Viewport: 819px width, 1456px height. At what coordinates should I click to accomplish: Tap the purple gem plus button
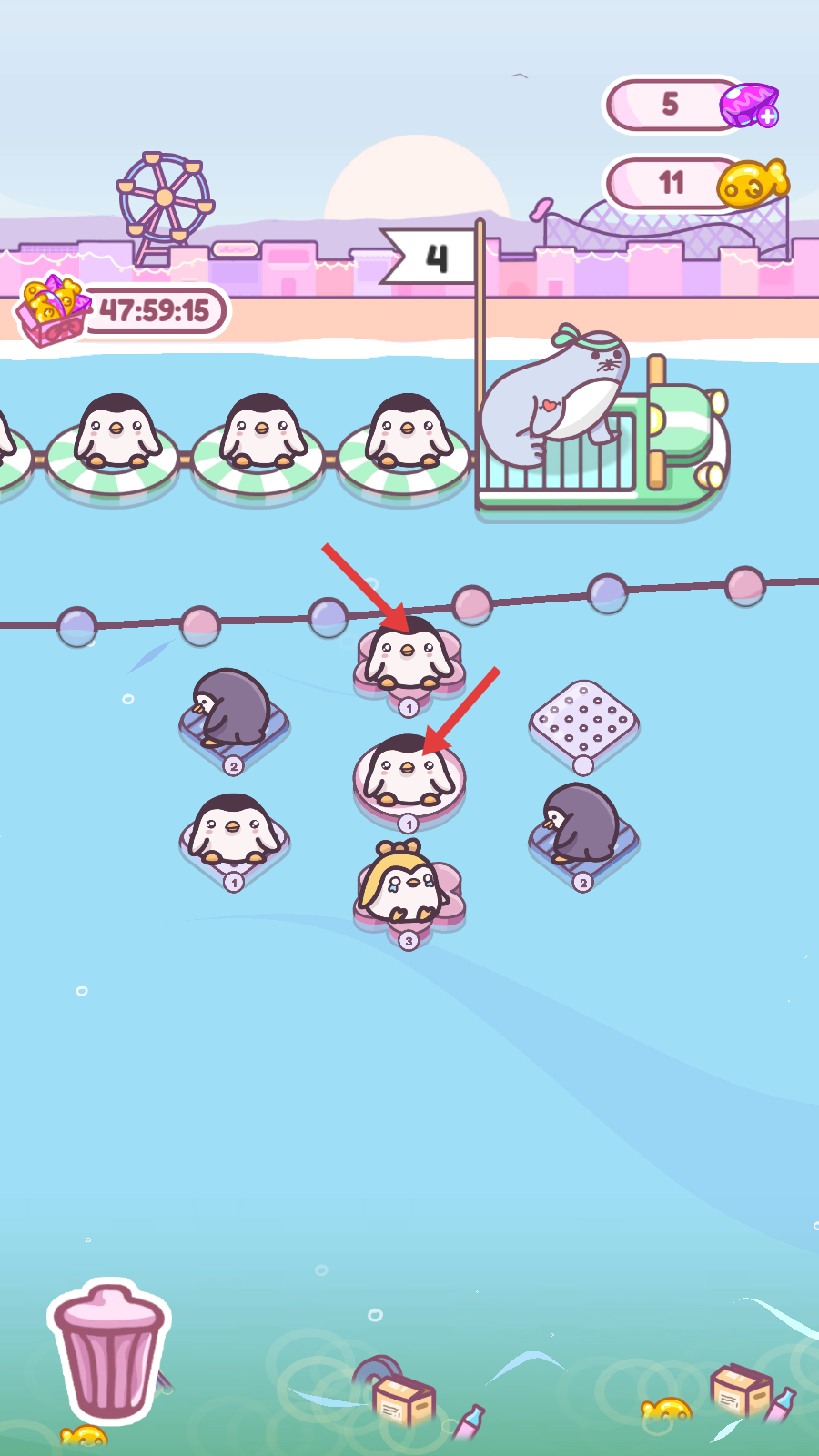[x=768, y=116]
